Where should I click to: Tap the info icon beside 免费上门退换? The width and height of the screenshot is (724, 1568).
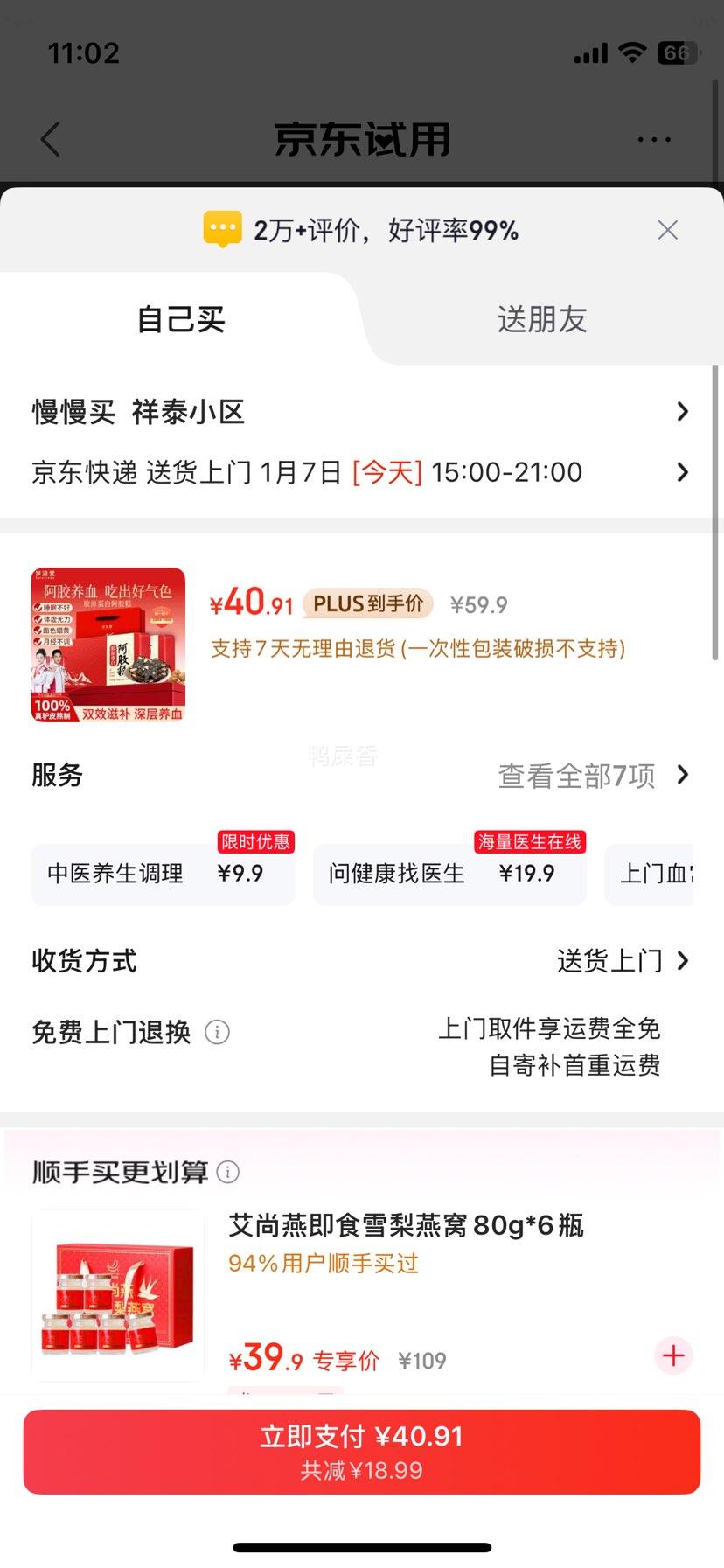coord(217,1033)
